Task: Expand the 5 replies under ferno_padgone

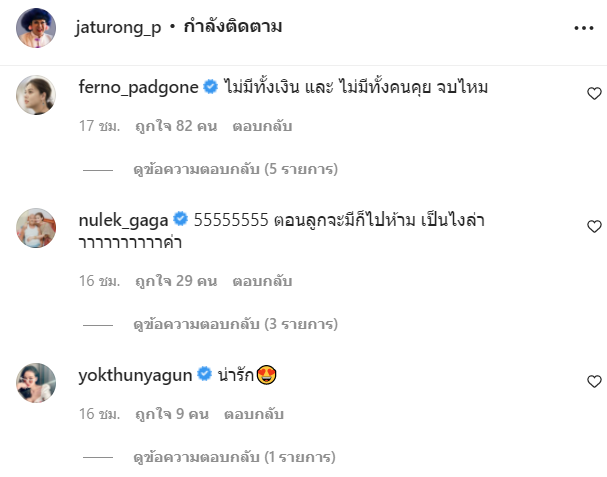Action: tap(233, 170)
